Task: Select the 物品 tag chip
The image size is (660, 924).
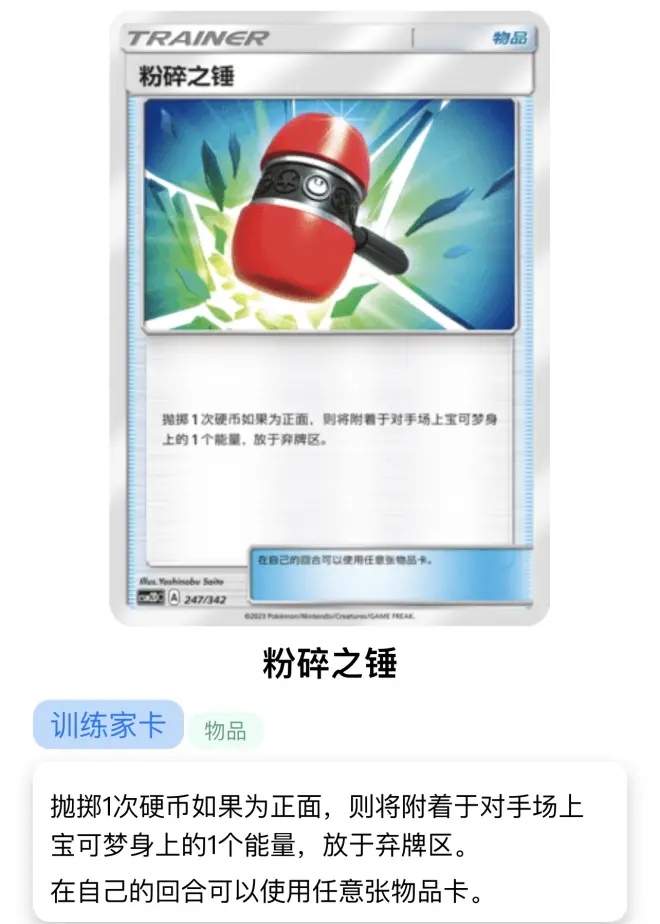Action: (x=225, y=731)
